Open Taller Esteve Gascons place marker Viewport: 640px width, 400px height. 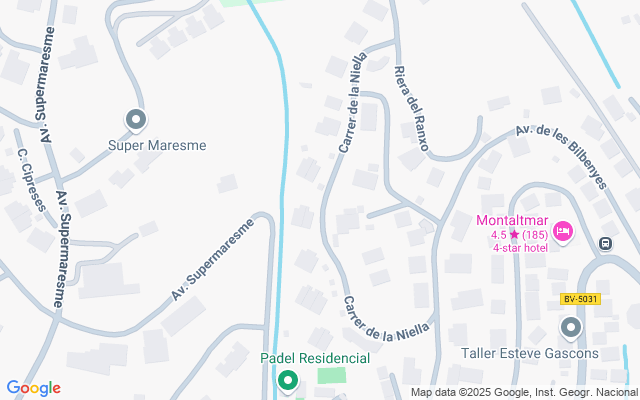tap(571, 328)
